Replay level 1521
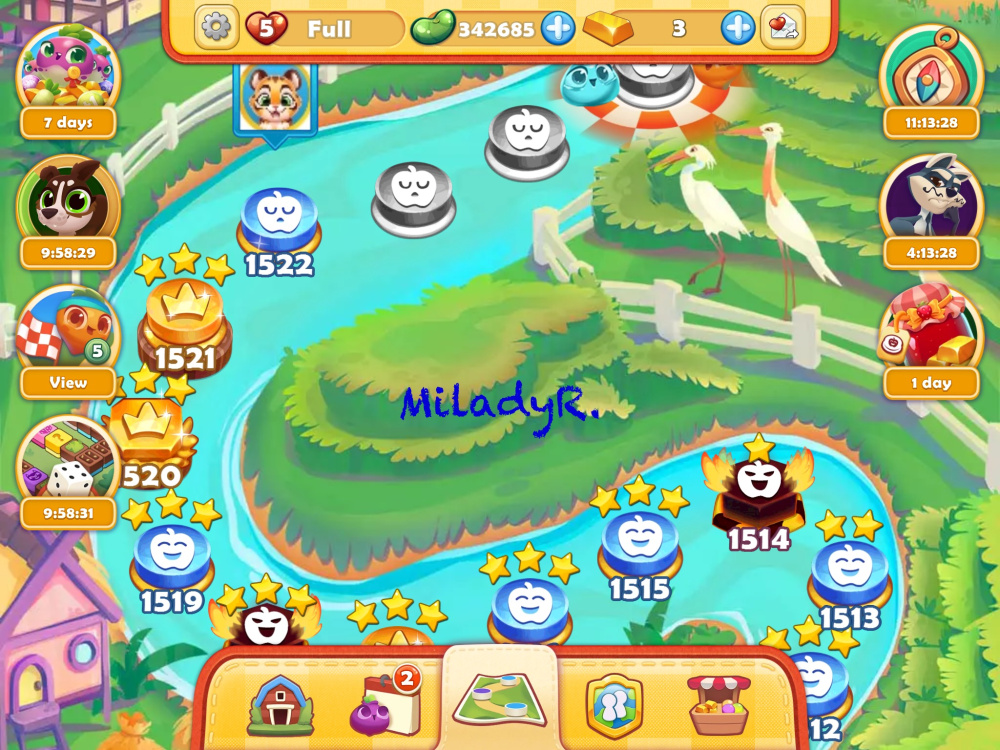The width and height of the screenshot is (1000, 750). [x=184, y=318]
